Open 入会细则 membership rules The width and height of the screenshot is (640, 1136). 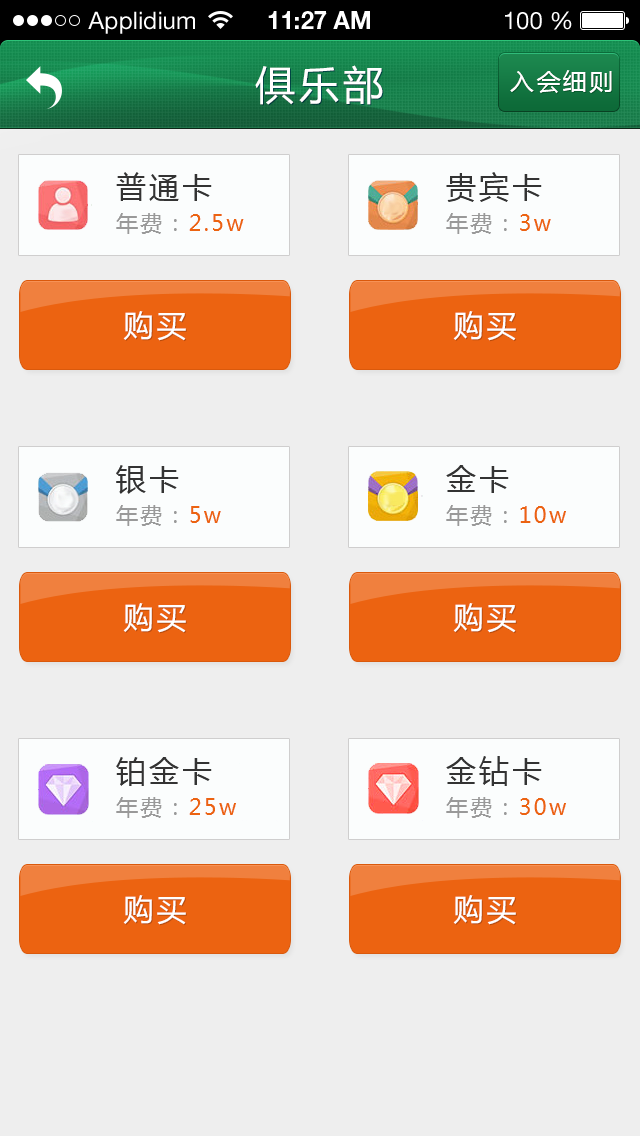559,82
